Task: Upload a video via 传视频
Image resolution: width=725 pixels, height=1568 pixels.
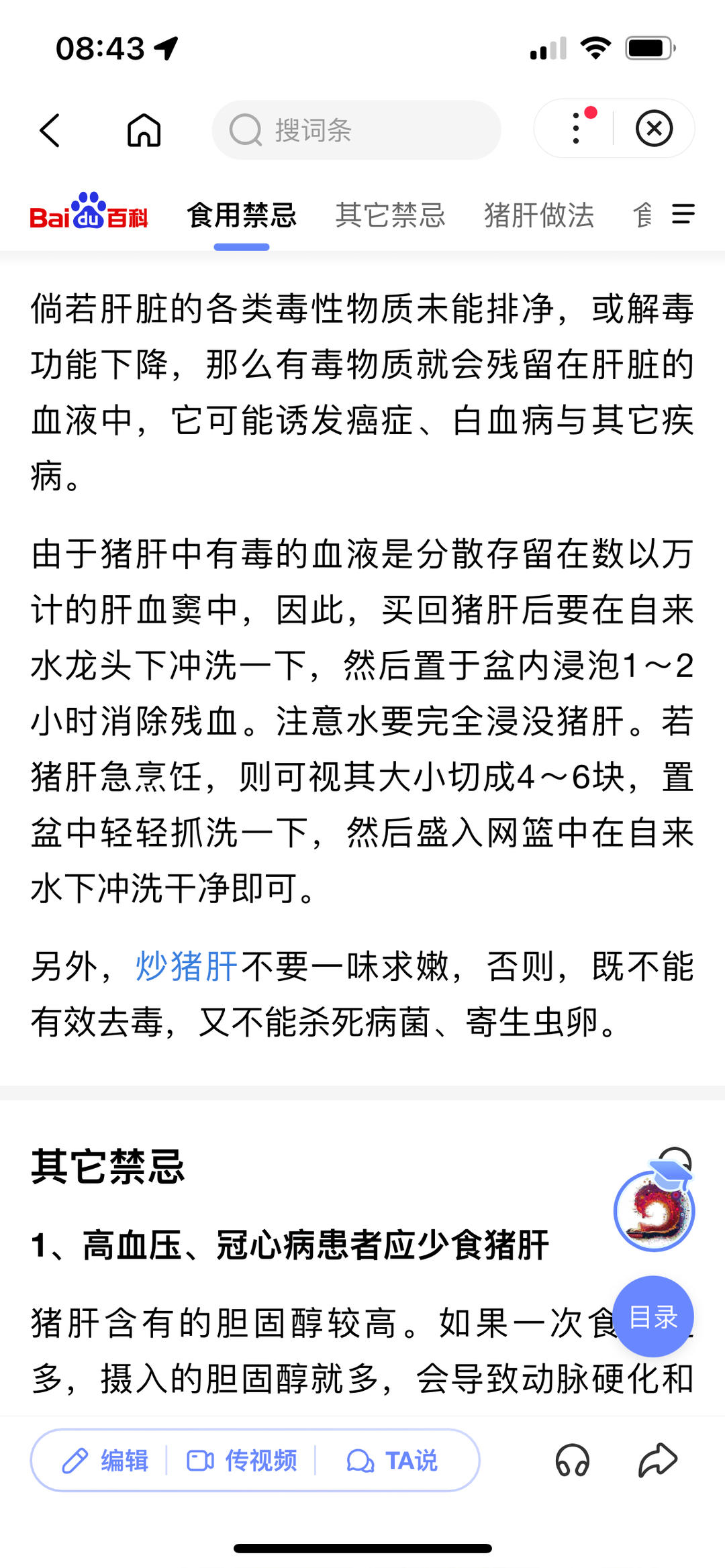Action: coord(242,1461)
